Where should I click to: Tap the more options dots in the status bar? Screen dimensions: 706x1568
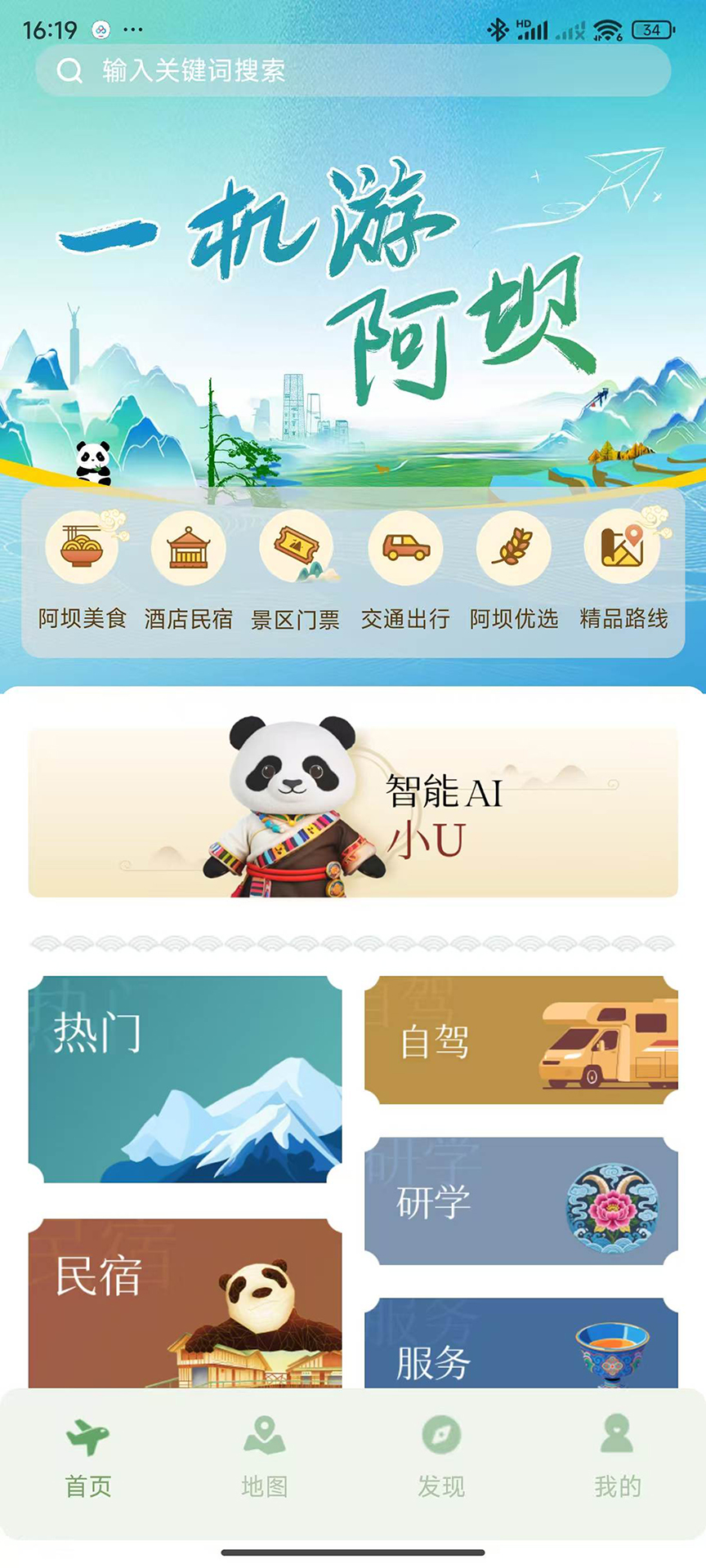(131, 30)
